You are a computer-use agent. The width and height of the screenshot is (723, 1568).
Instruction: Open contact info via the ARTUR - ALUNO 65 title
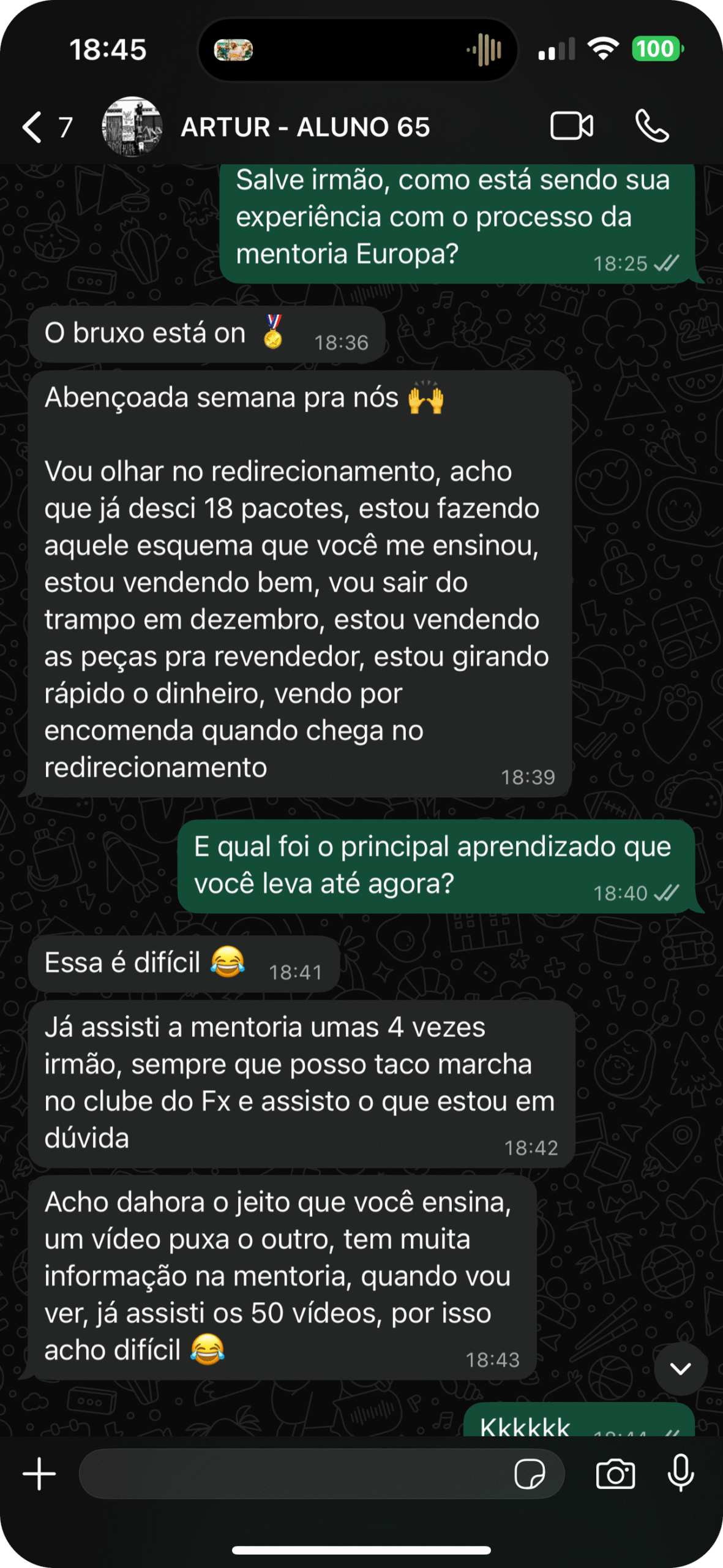click(x=305, y=127)
